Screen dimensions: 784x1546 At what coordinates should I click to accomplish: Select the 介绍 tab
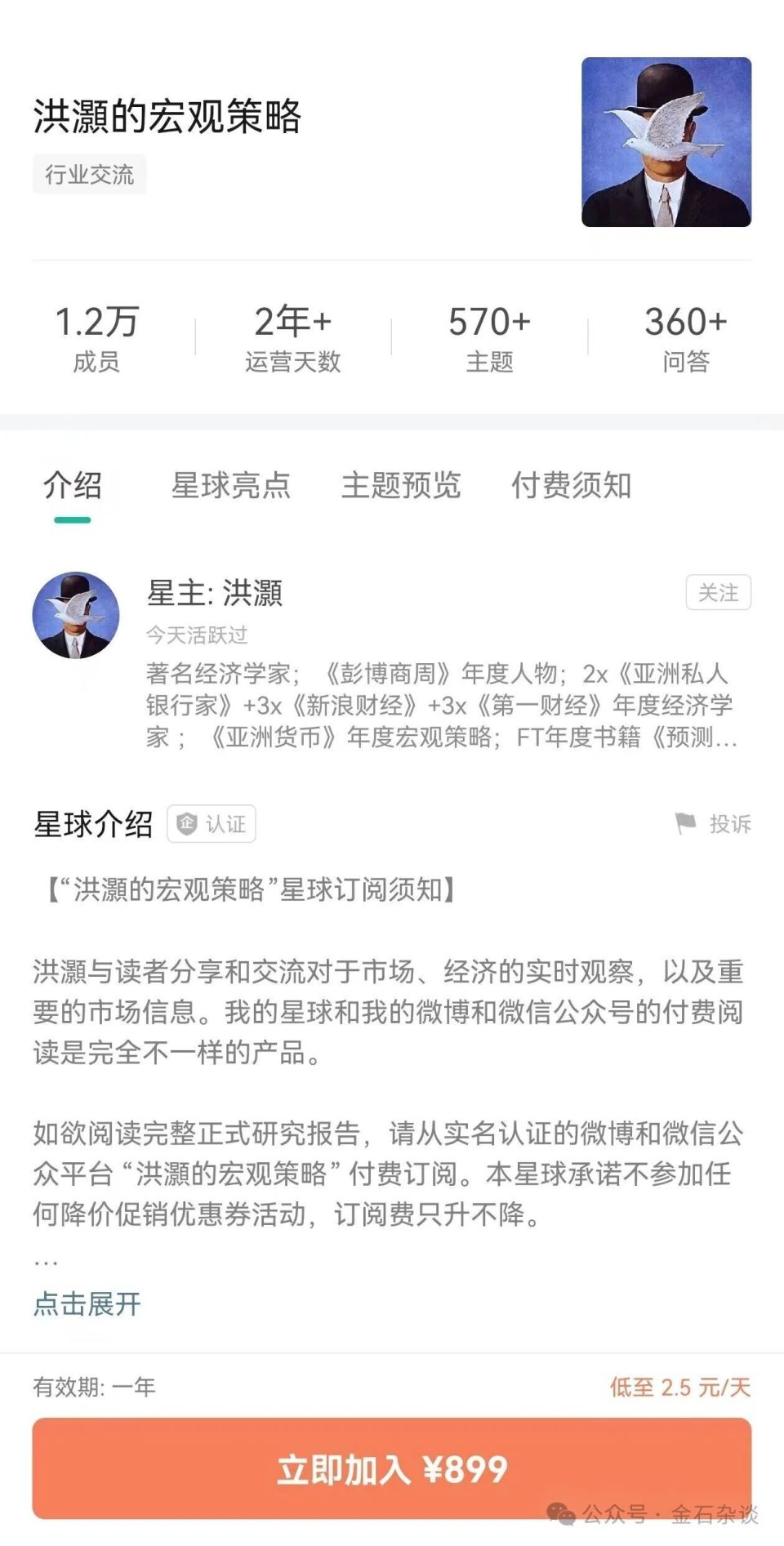[x=72, y=485]
